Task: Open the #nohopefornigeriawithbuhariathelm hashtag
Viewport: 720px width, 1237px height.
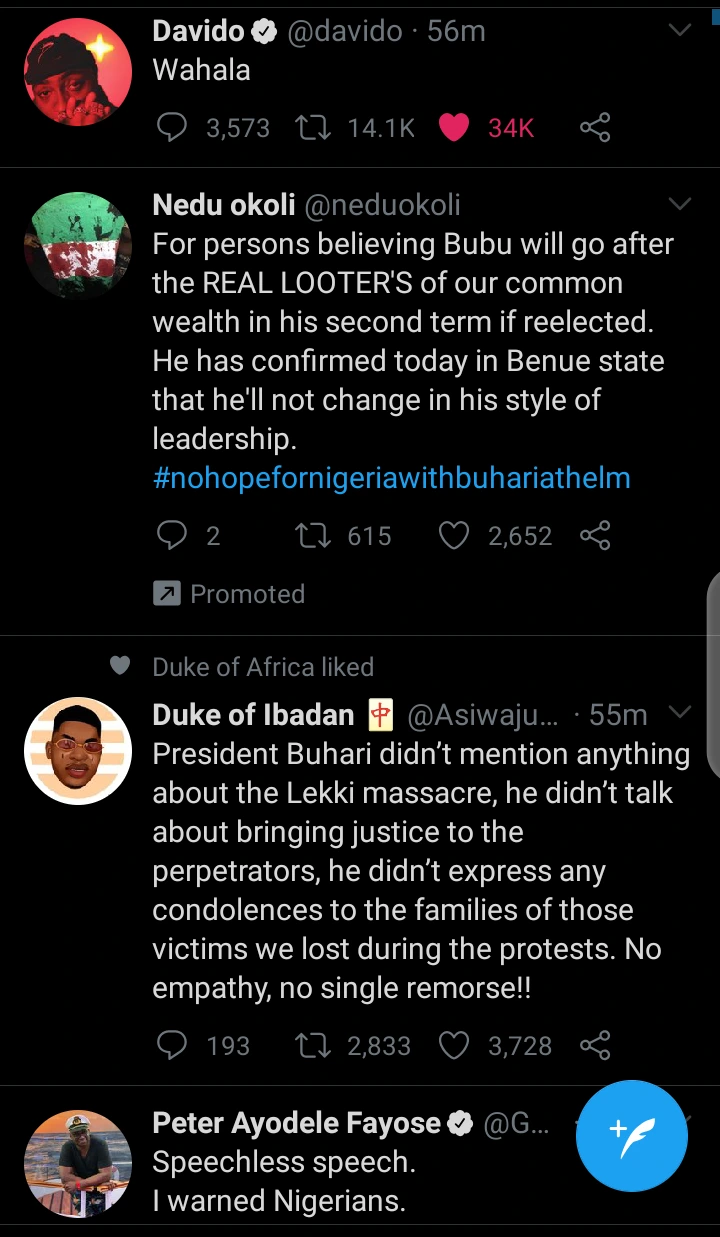Action: [391, 478]
